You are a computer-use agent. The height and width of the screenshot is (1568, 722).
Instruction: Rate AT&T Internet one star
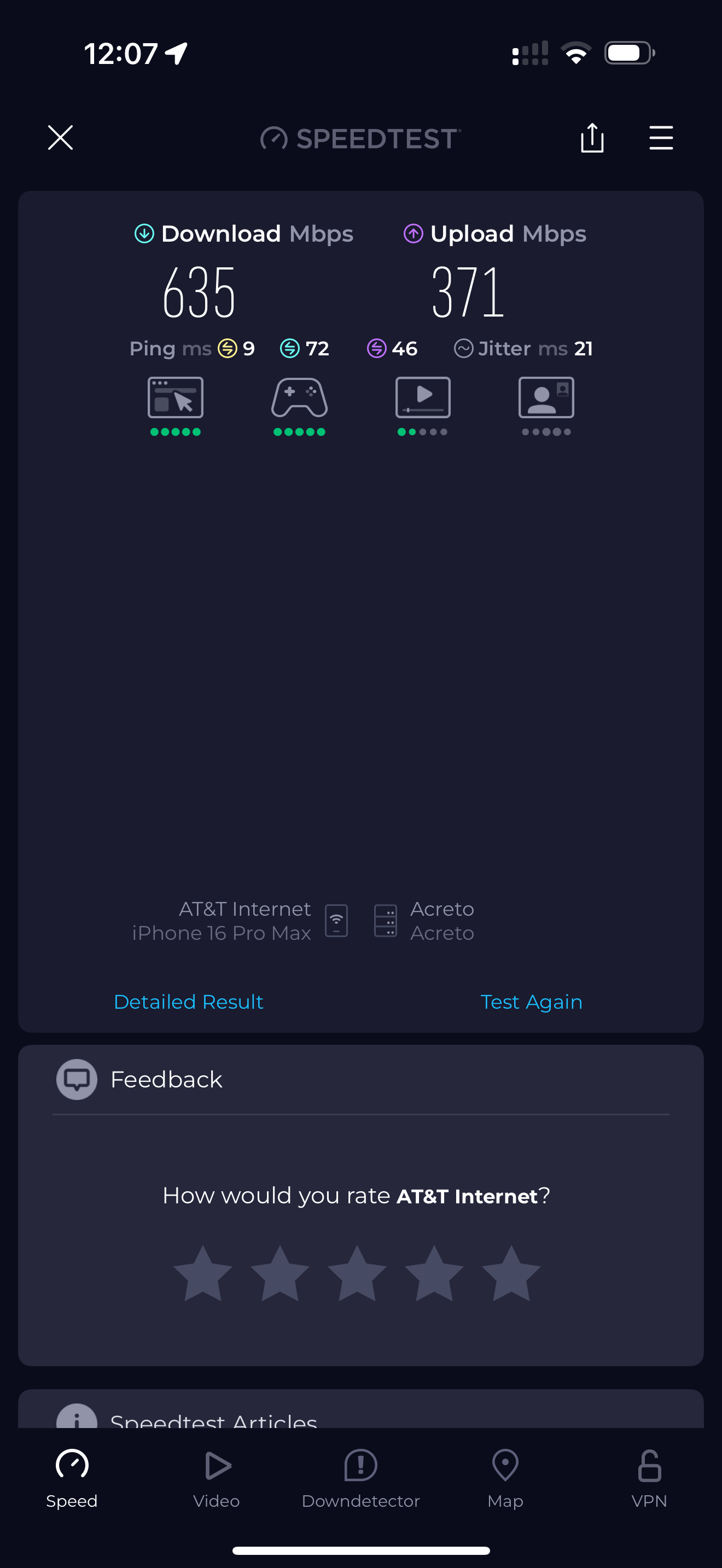click(203, 1273)
